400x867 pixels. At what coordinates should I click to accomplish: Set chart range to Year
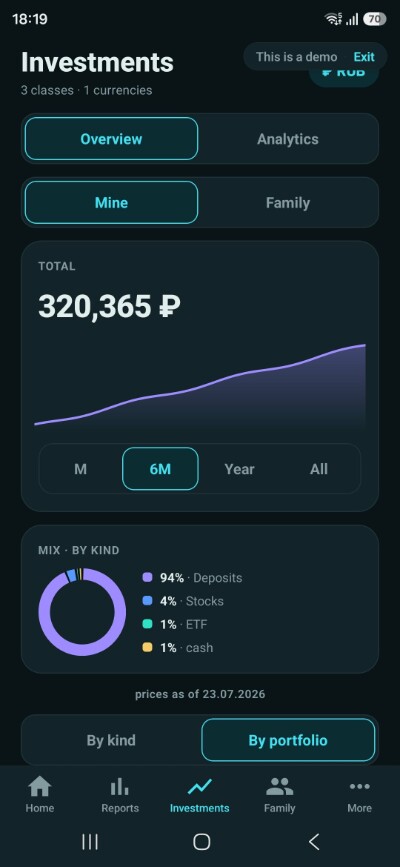240,469
